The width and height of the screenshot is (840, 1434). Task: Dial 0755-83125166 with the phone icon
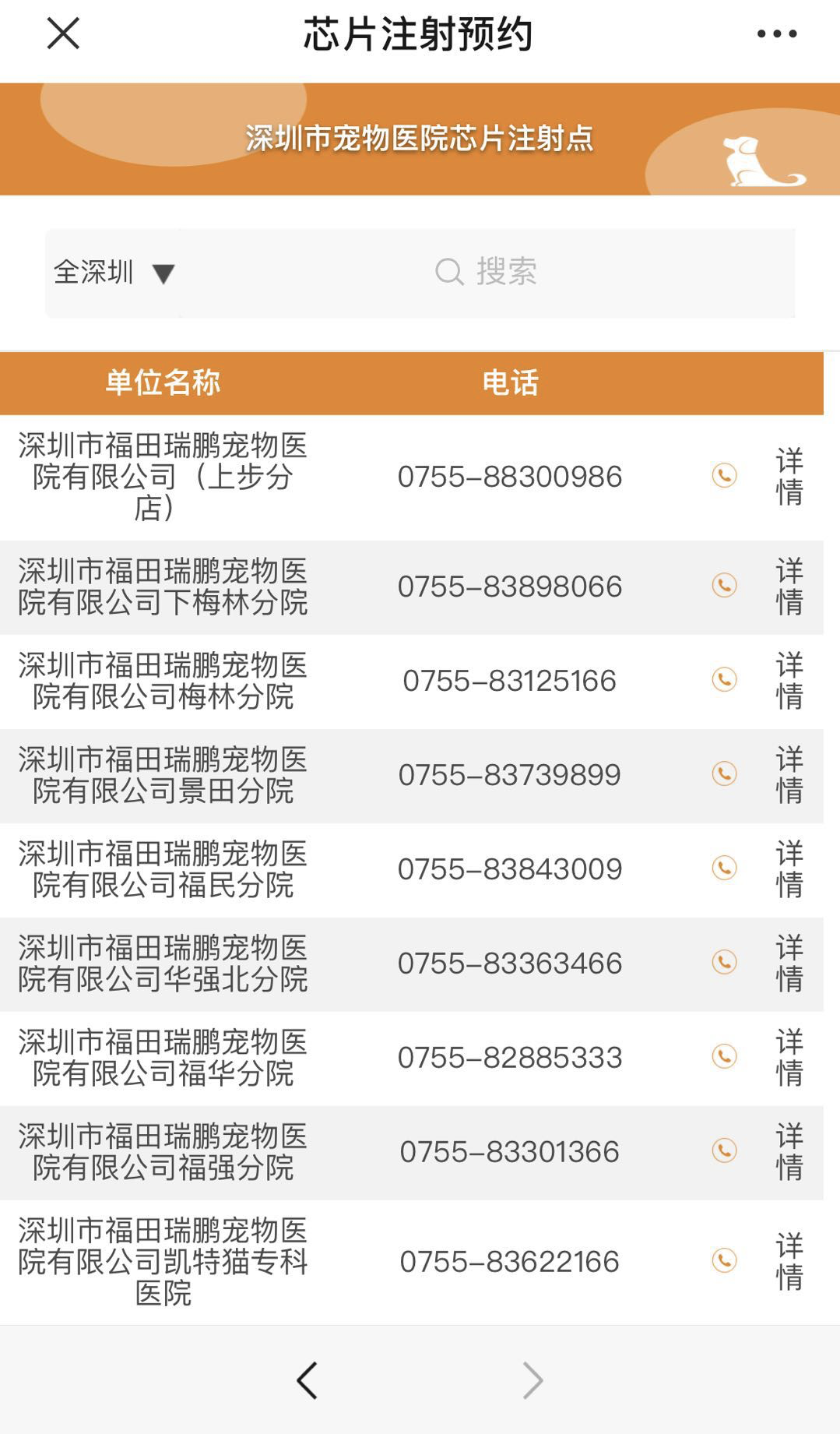pyautogui.click(x=724, y=679)
